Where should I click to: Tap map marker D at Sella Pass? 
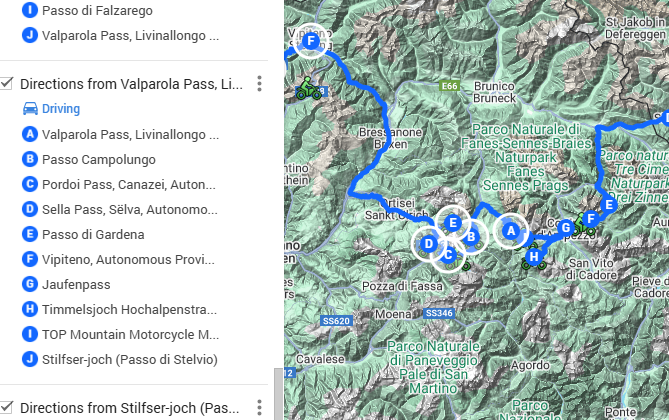point(429,243)
